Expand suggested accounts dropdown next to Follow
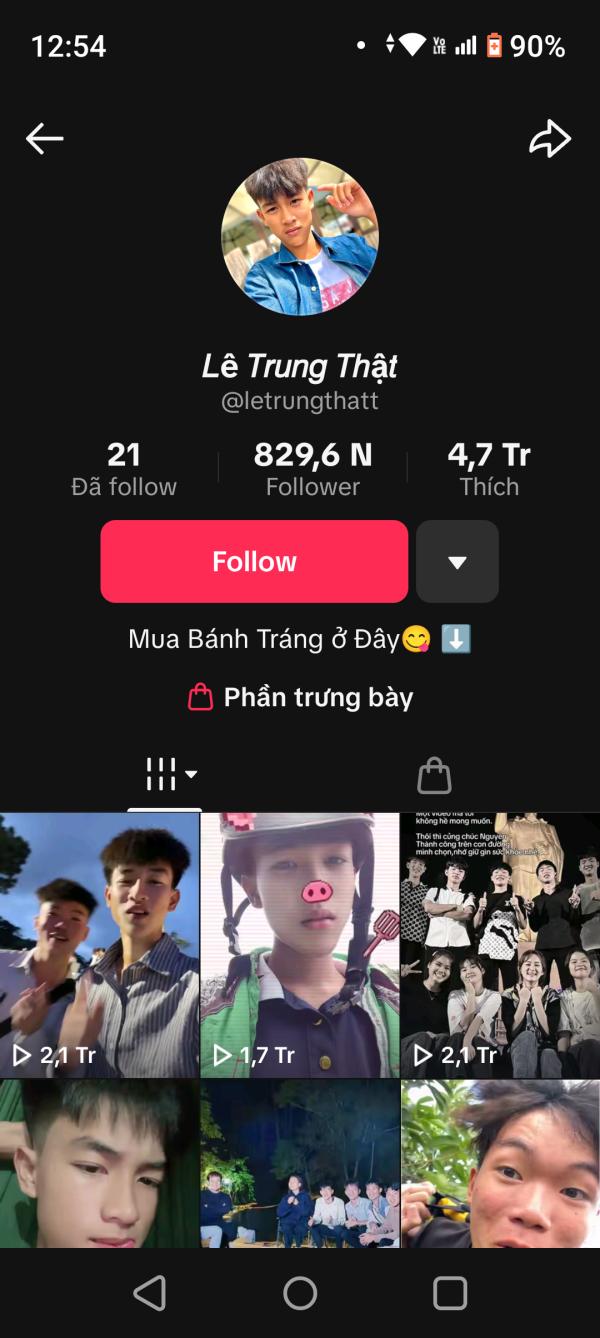 pyautogui.click(x=457, y=562)
